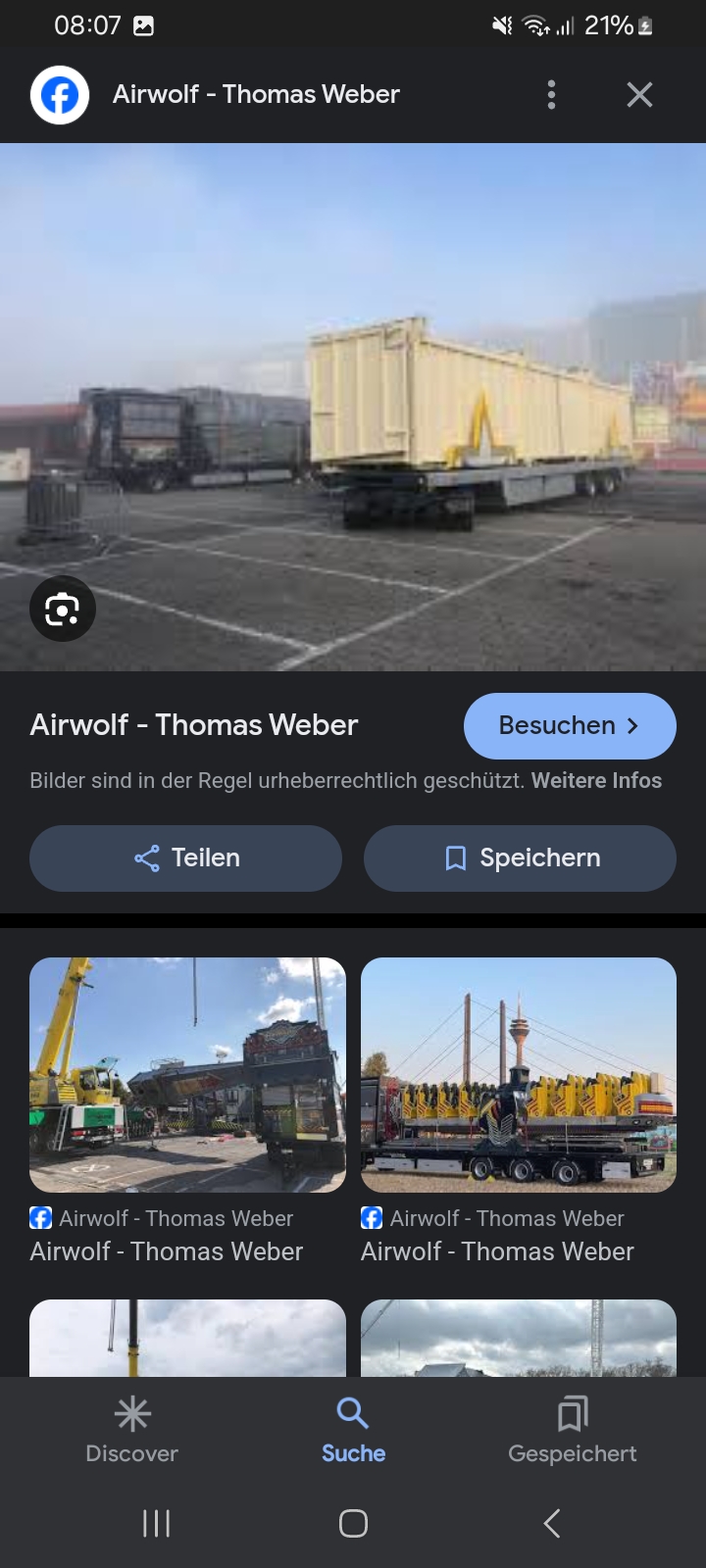Image resolution: width=706 pixels, height=1568 pixels.
Task: Open the Weitere Infos link
Action: point(596,780)
